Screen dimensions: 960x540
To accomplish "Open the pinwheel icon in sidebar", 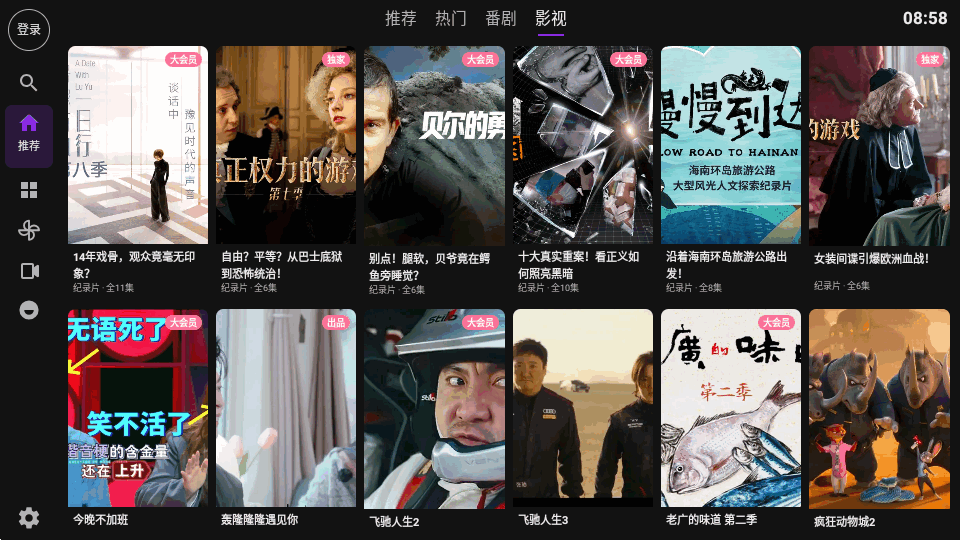I will tap(29, 231).
